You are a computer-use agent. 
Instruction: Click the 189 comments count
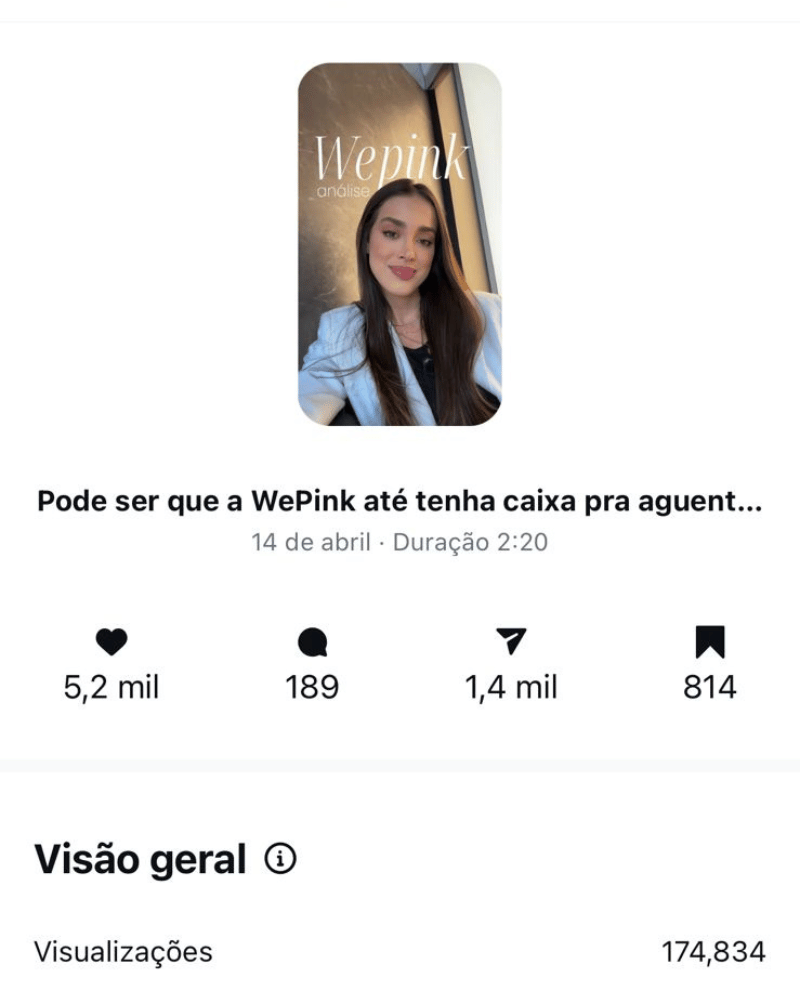313,688
